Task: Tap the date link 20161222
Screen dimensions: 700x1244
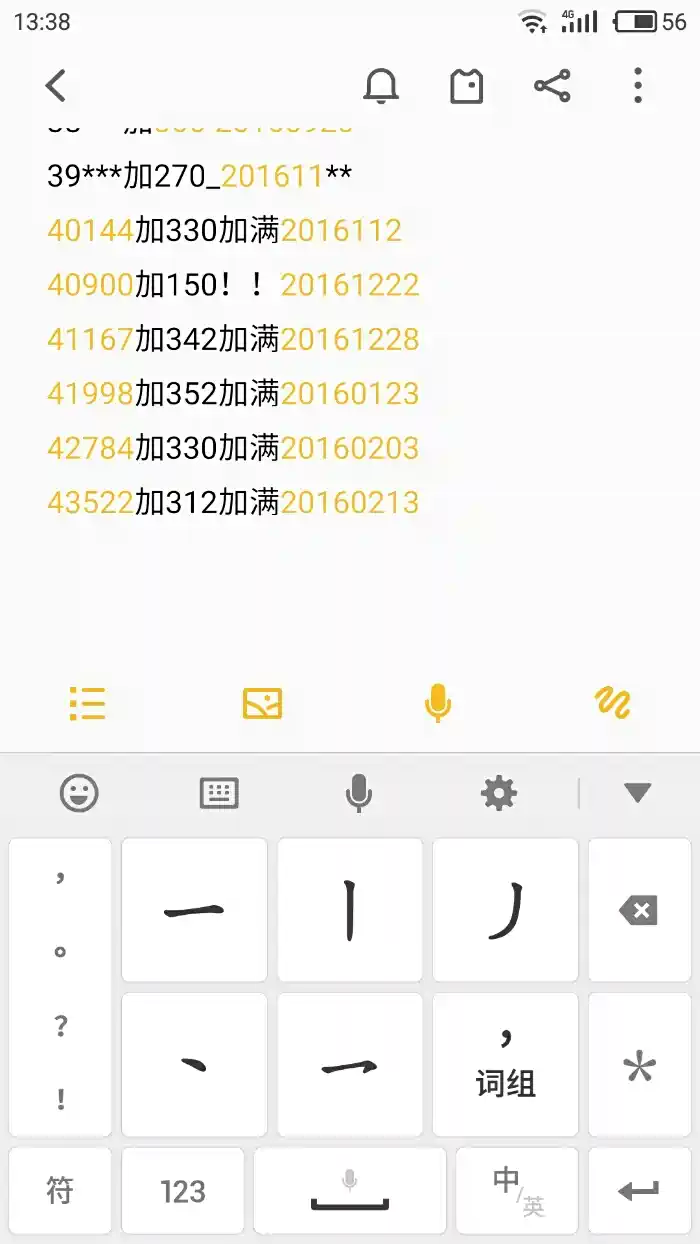Action: coord(349,285)
